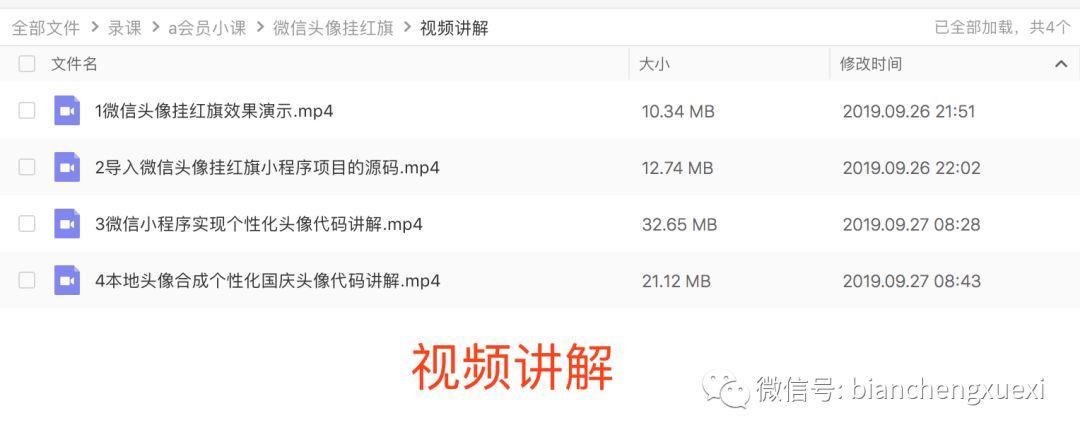Viewport: 1080px width, 440px height.
Task: Select checkbox for 4本地头像合成个性化国庆头像代码讲解.mp4
Action: tap(27, 281)
